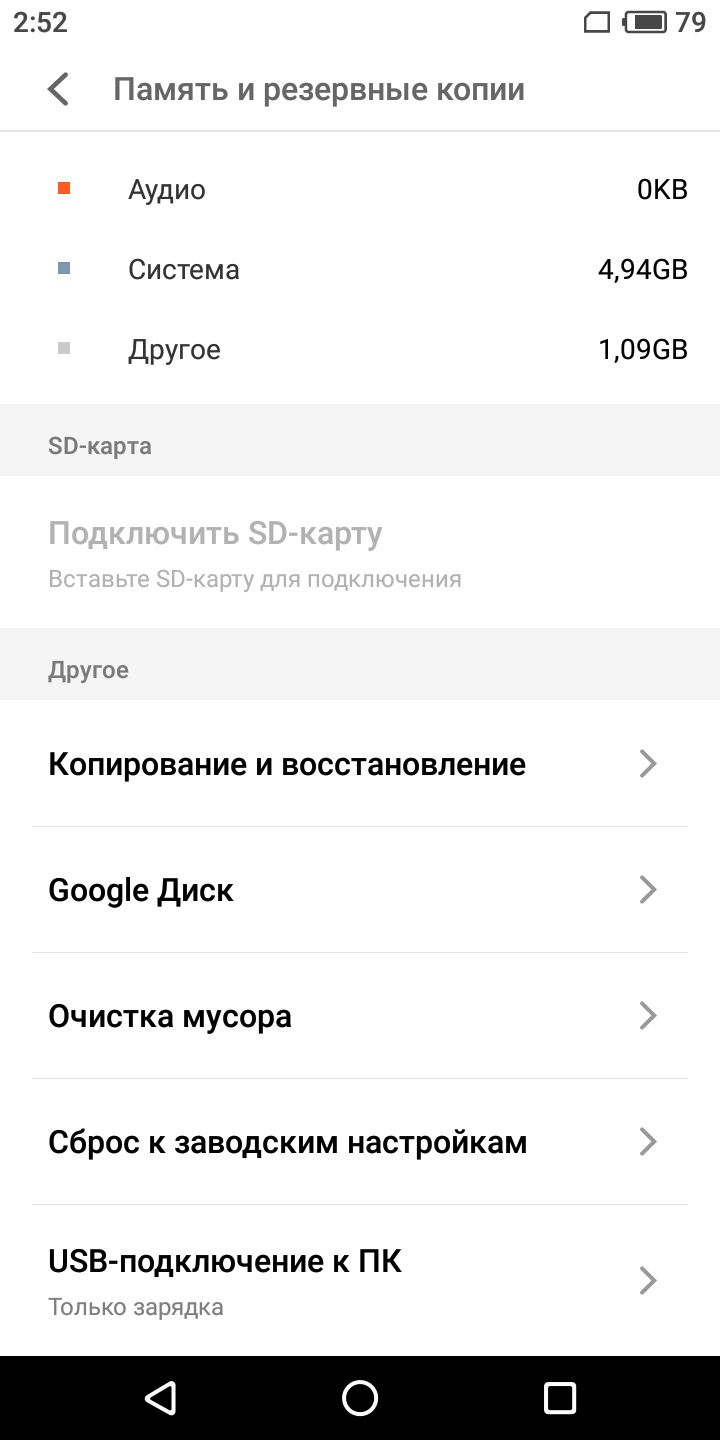The width and height of the screenshot is (720, 1440).
Task: Open Очистка мусора
Action: [360, 1016]
